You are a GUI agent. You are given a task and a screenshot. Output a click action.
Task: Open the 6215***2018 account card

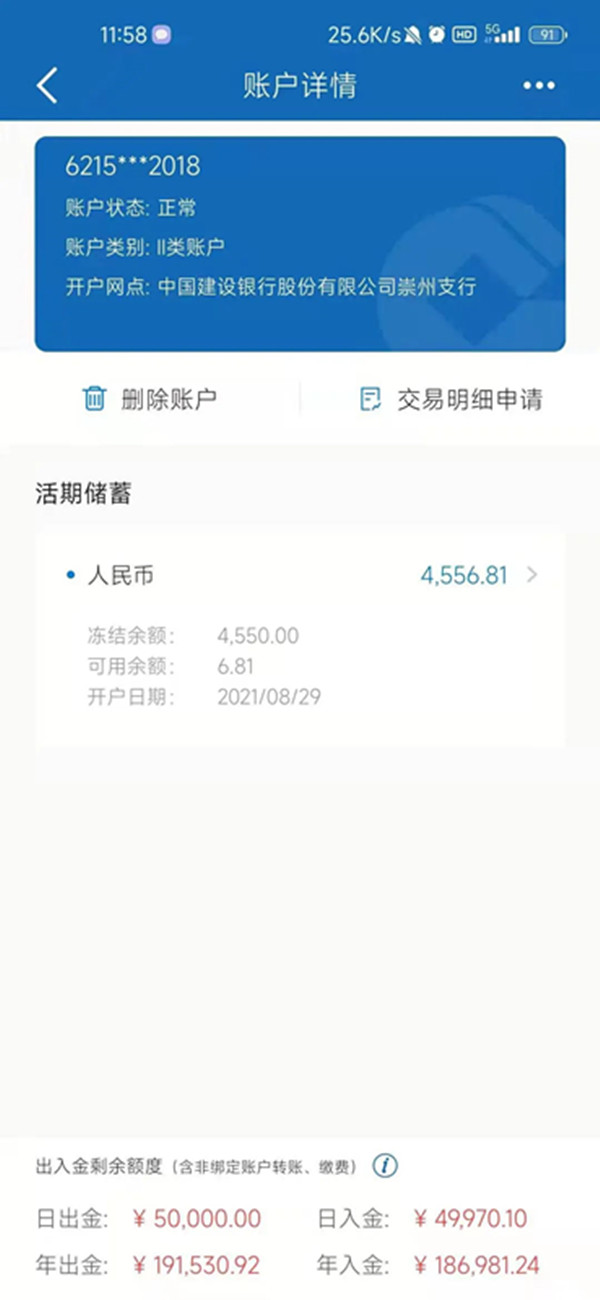300,243
